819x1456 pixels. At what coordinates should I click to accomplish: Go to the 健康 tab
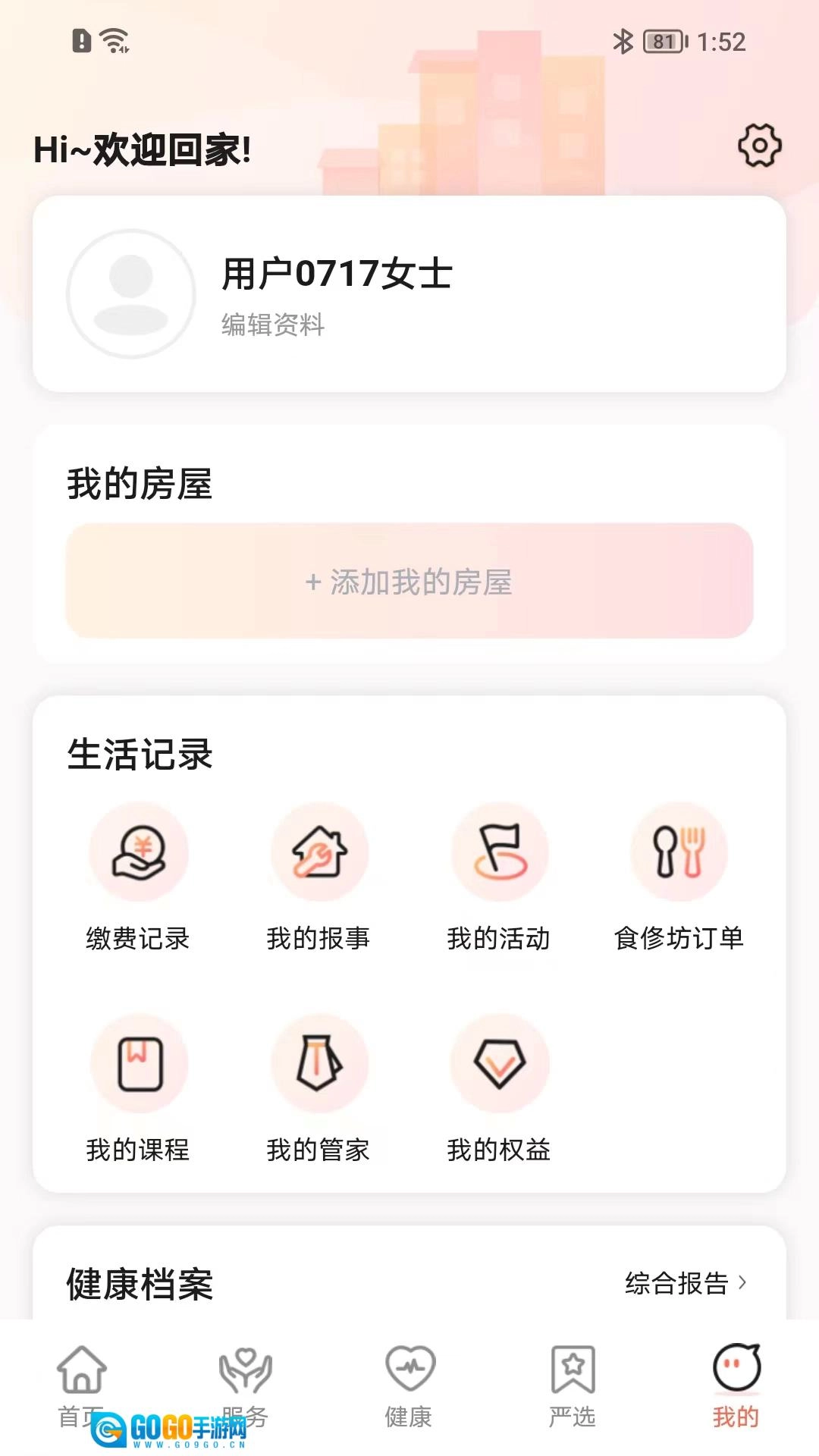tap(409, 1385)
